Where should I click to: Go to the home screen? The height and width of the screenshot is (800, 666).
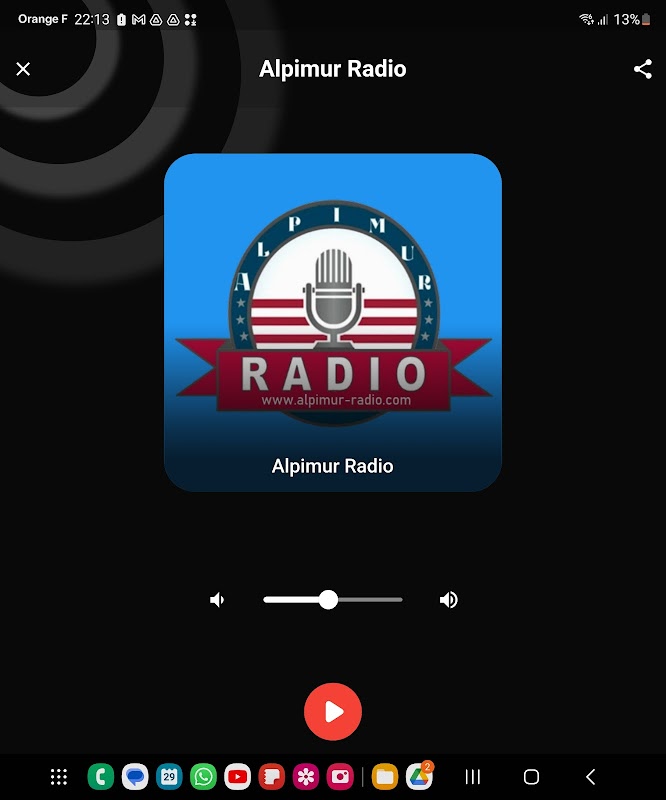coord(531,777)
